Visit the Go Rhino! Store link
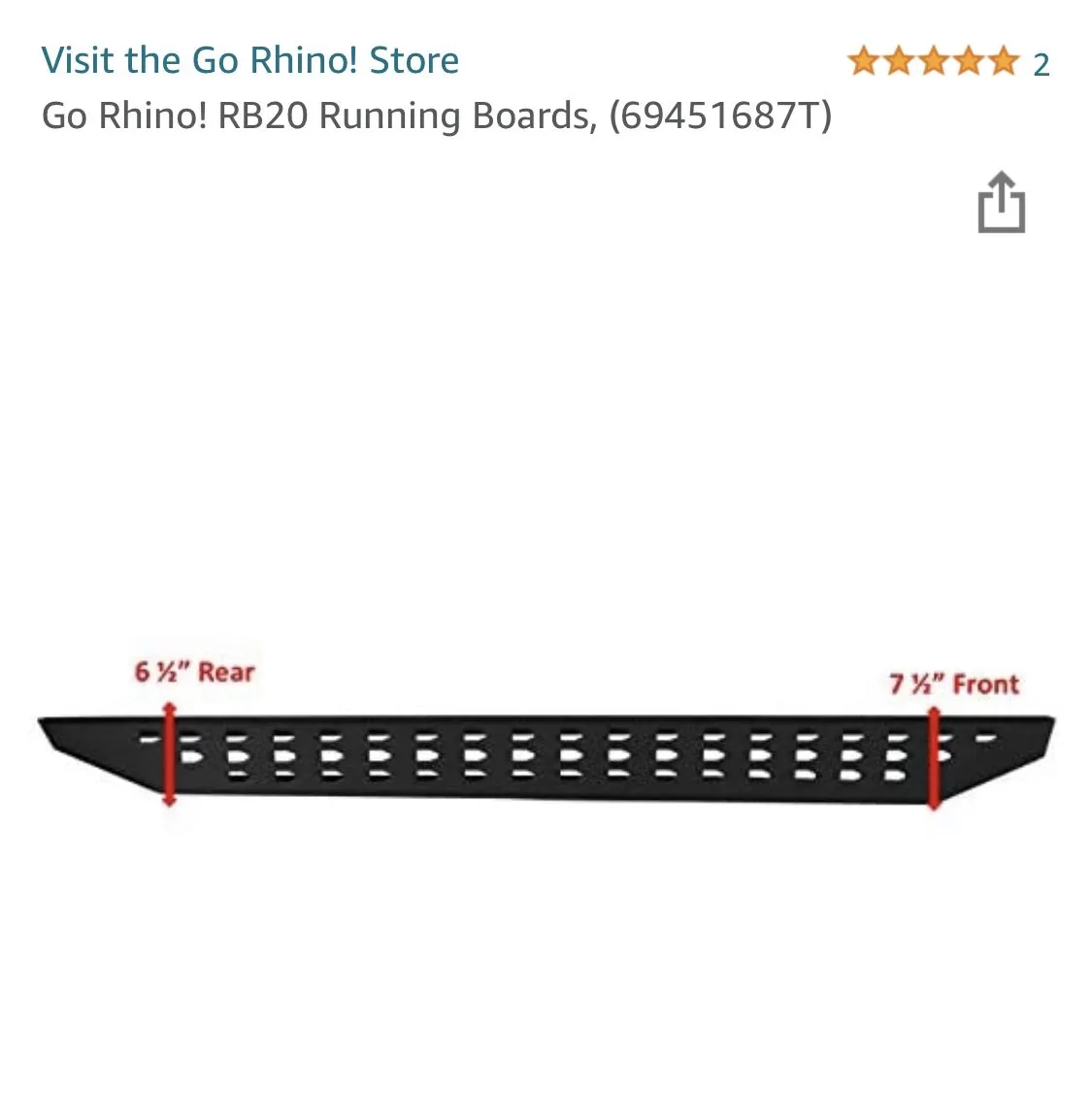 click(250, 60)
